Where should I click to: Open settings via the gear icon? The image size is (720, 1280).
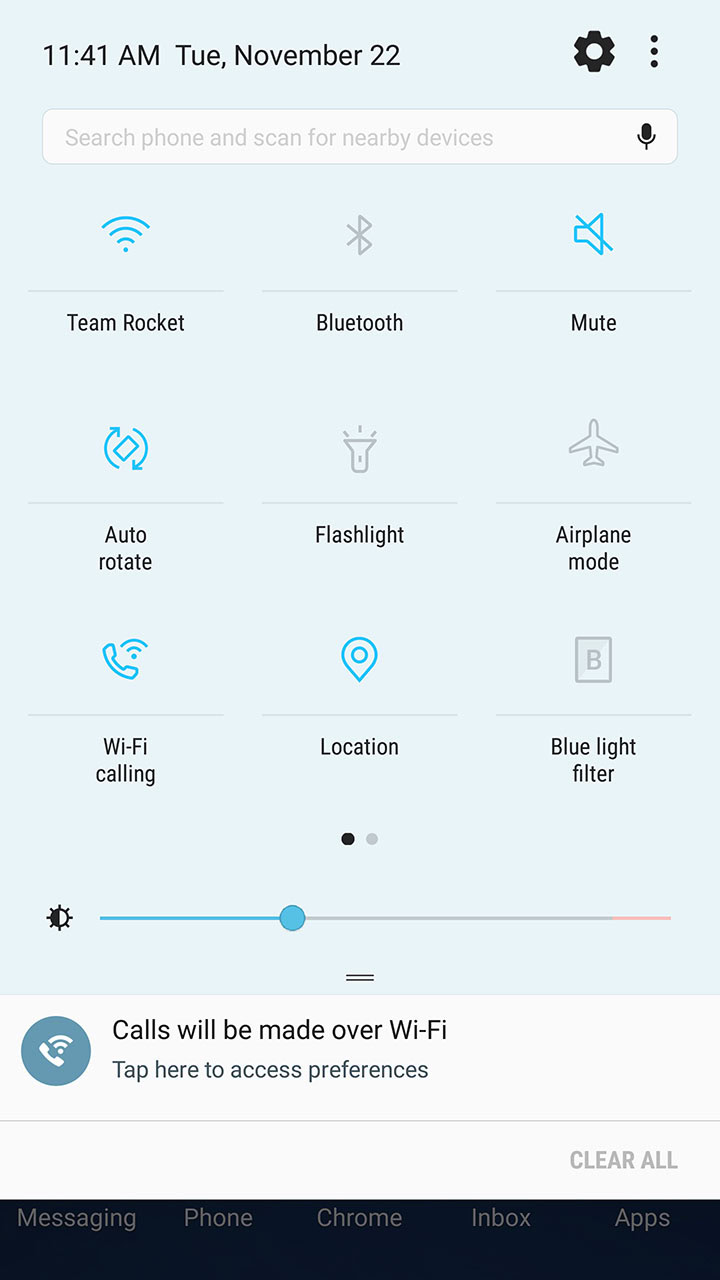click(594, 51)
